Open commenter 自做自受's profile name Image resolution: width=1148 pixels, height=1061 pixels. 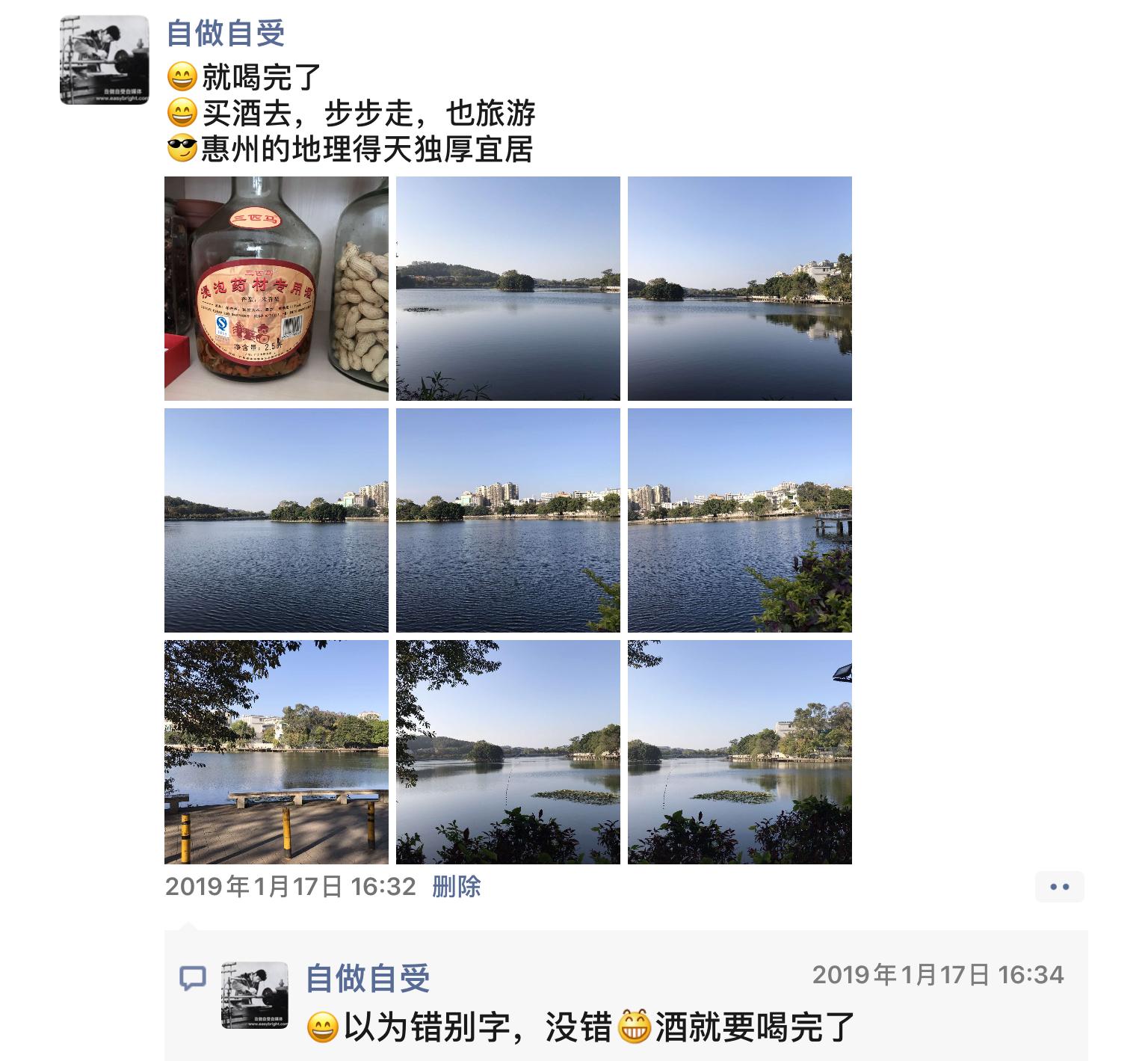[368, 978]
